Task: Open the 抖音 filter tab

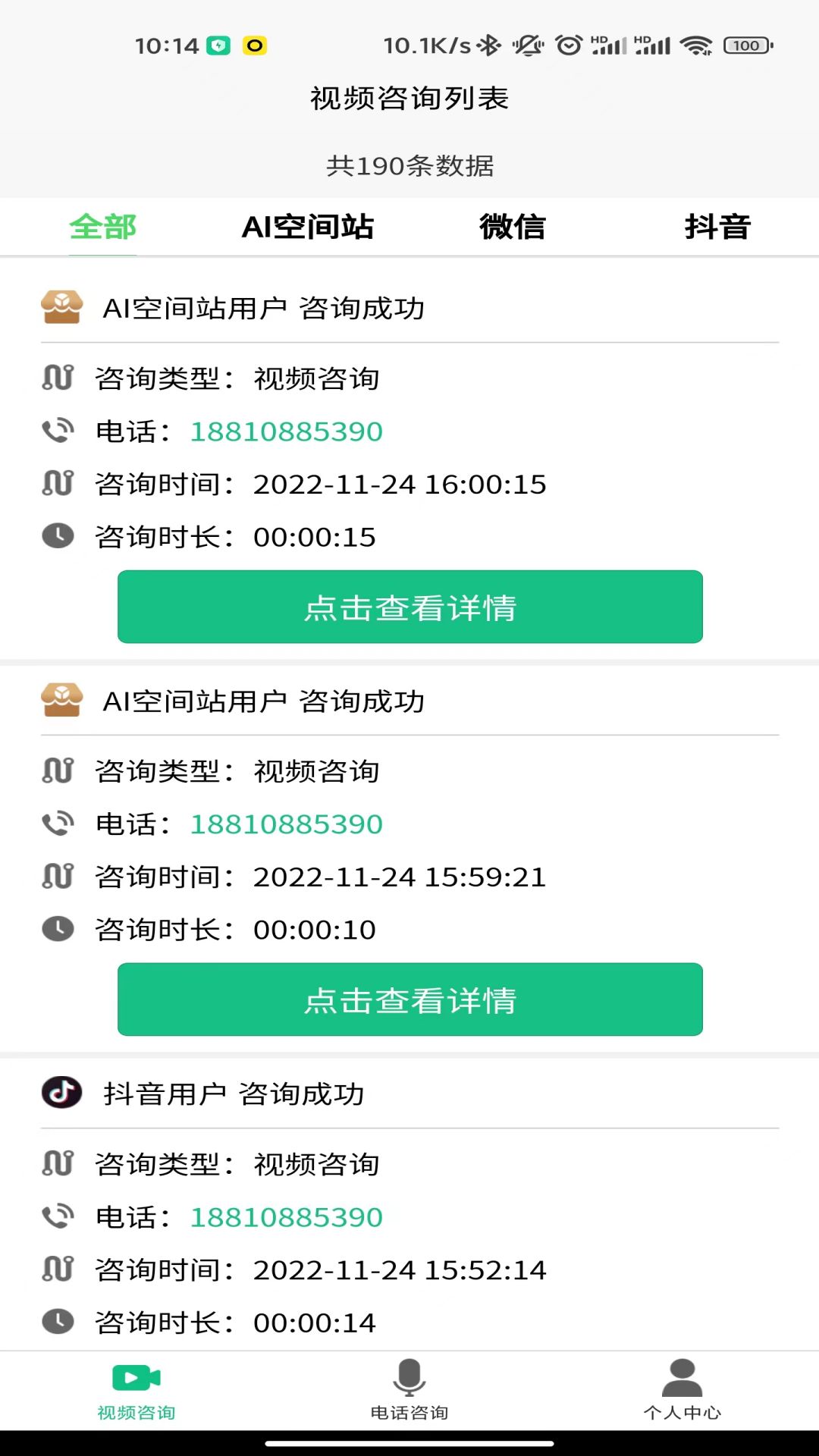Action: (717, 226)
